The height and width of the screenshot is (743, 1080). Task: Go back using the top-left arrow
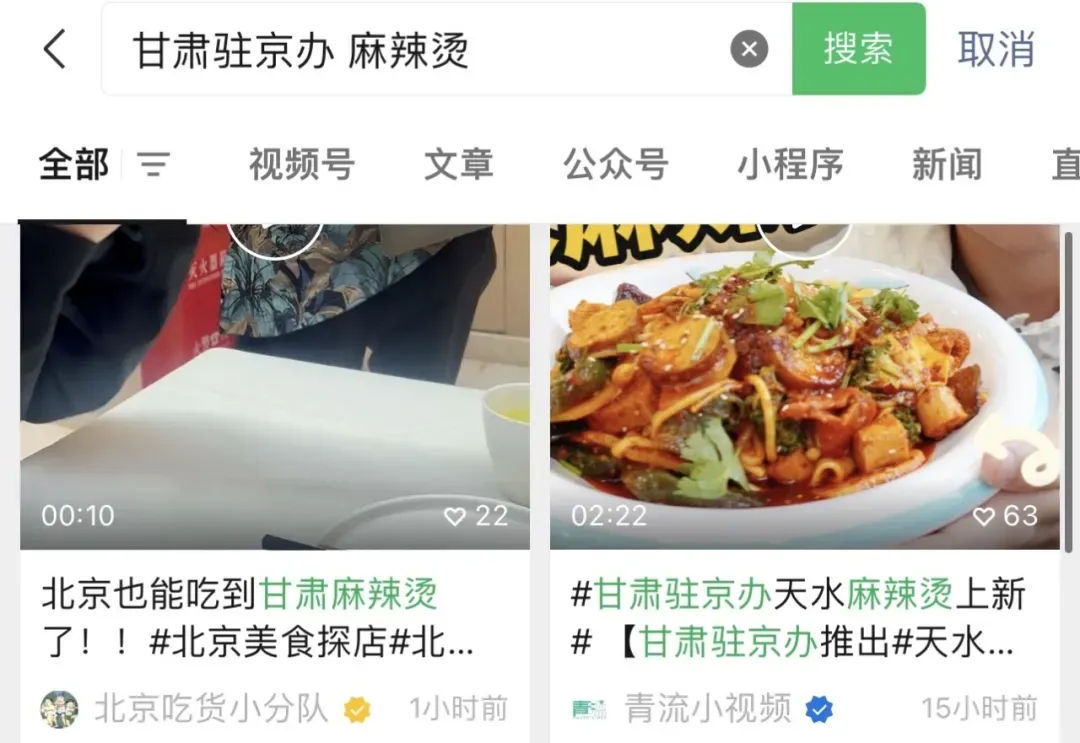[55, 49]
